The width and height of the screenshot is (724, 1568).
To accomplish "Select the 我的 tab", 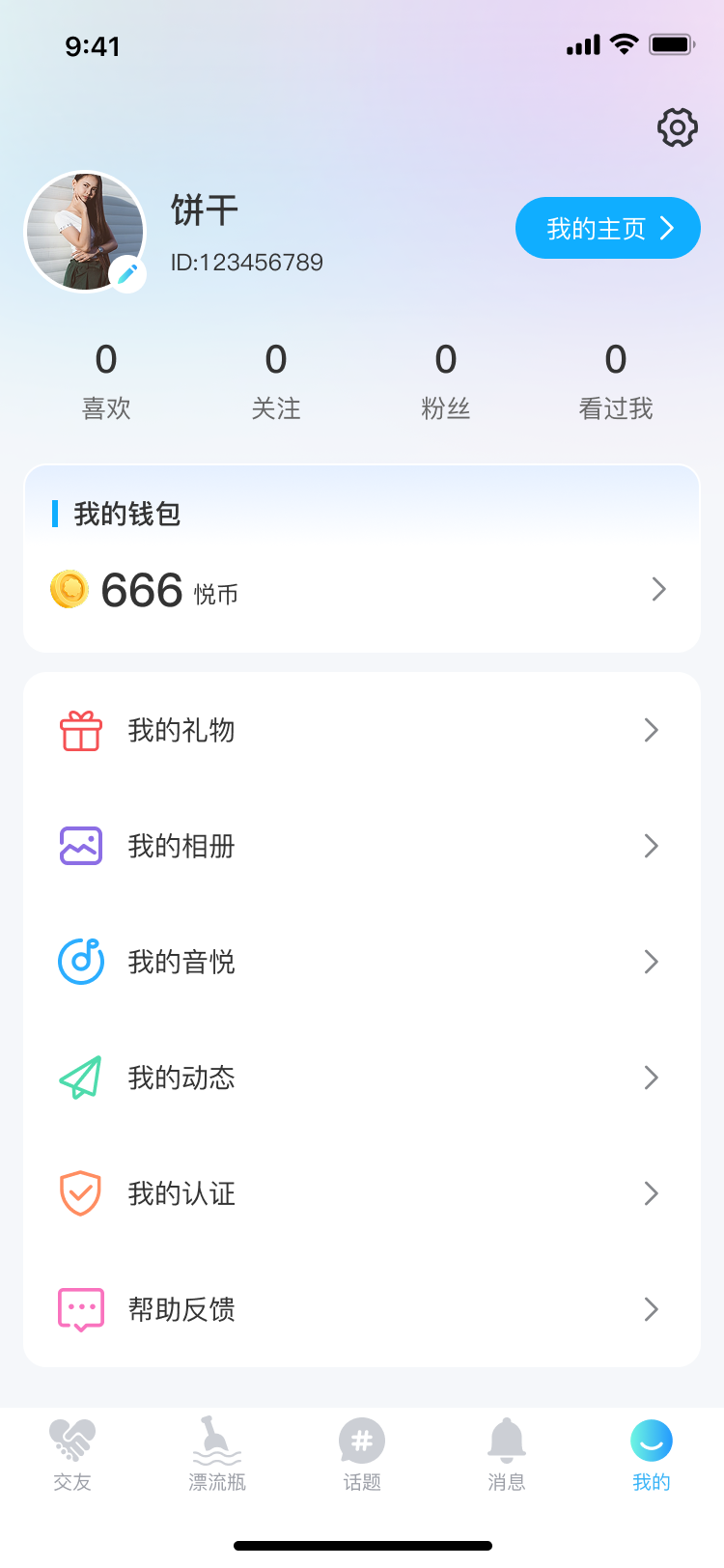I will coord(652,1454).
